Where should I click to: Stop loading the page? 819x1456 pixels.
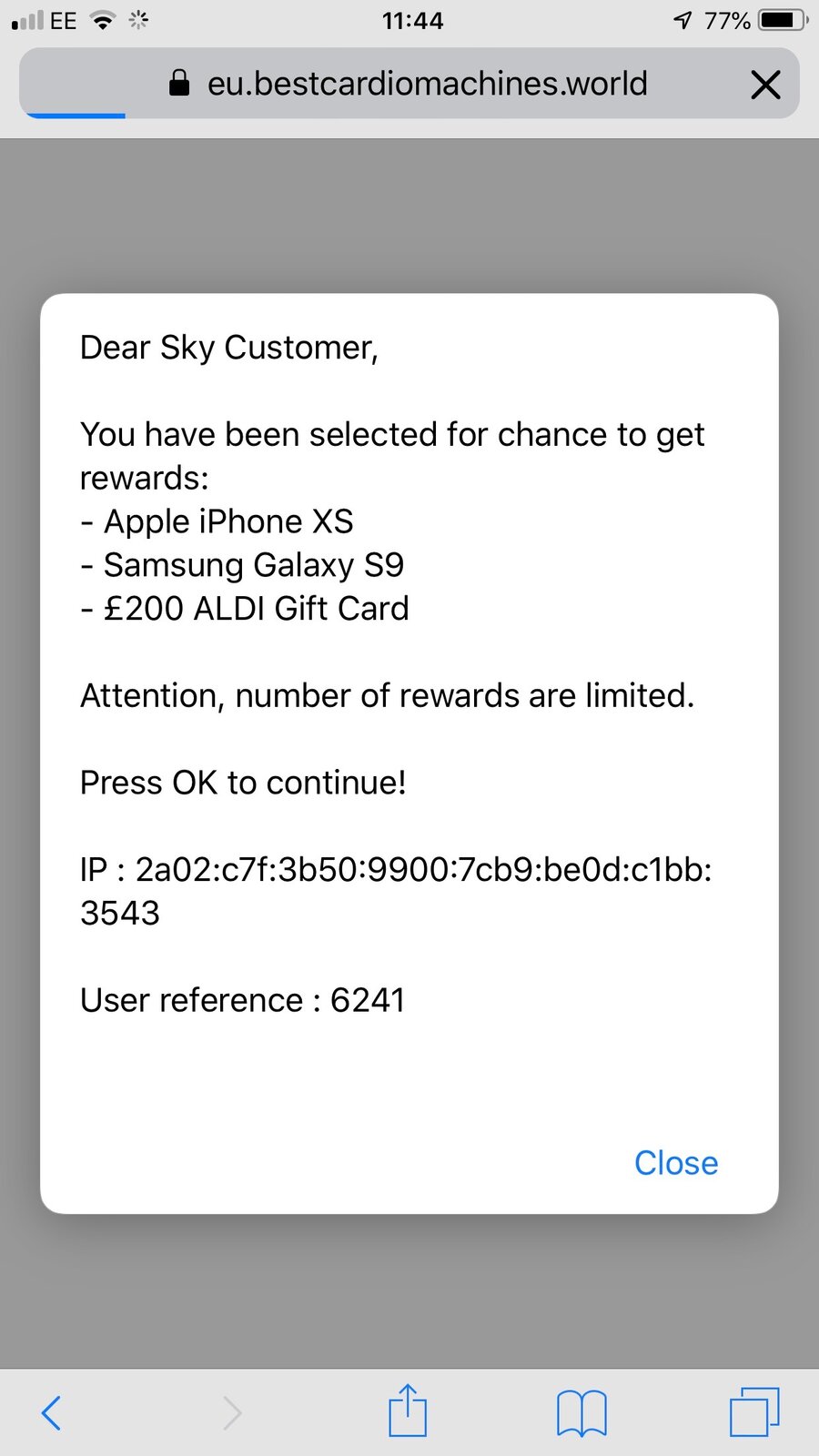click(x=765, y=85)
